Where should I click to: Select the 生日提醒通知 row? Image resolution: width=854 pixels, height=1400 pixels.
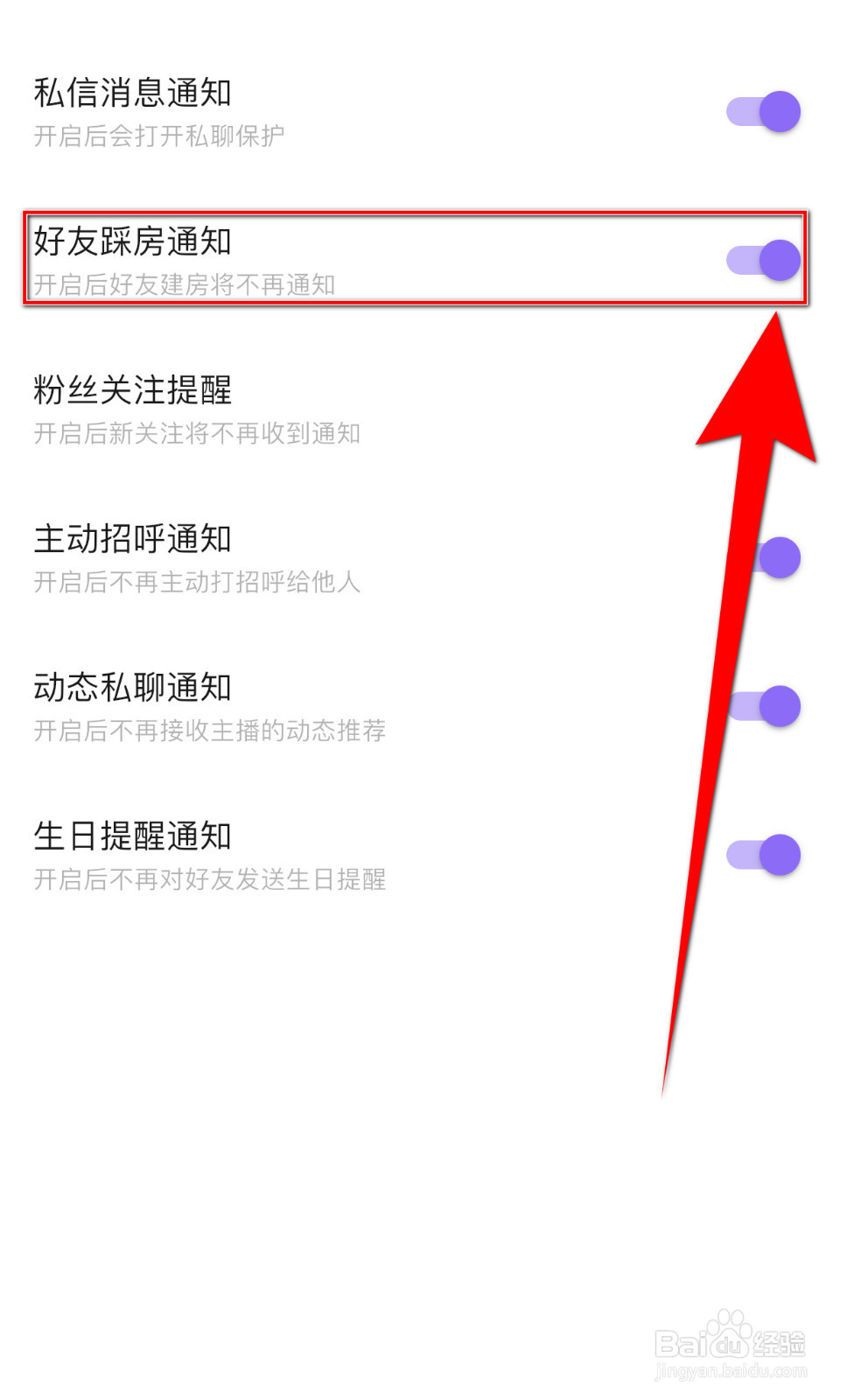350,853
